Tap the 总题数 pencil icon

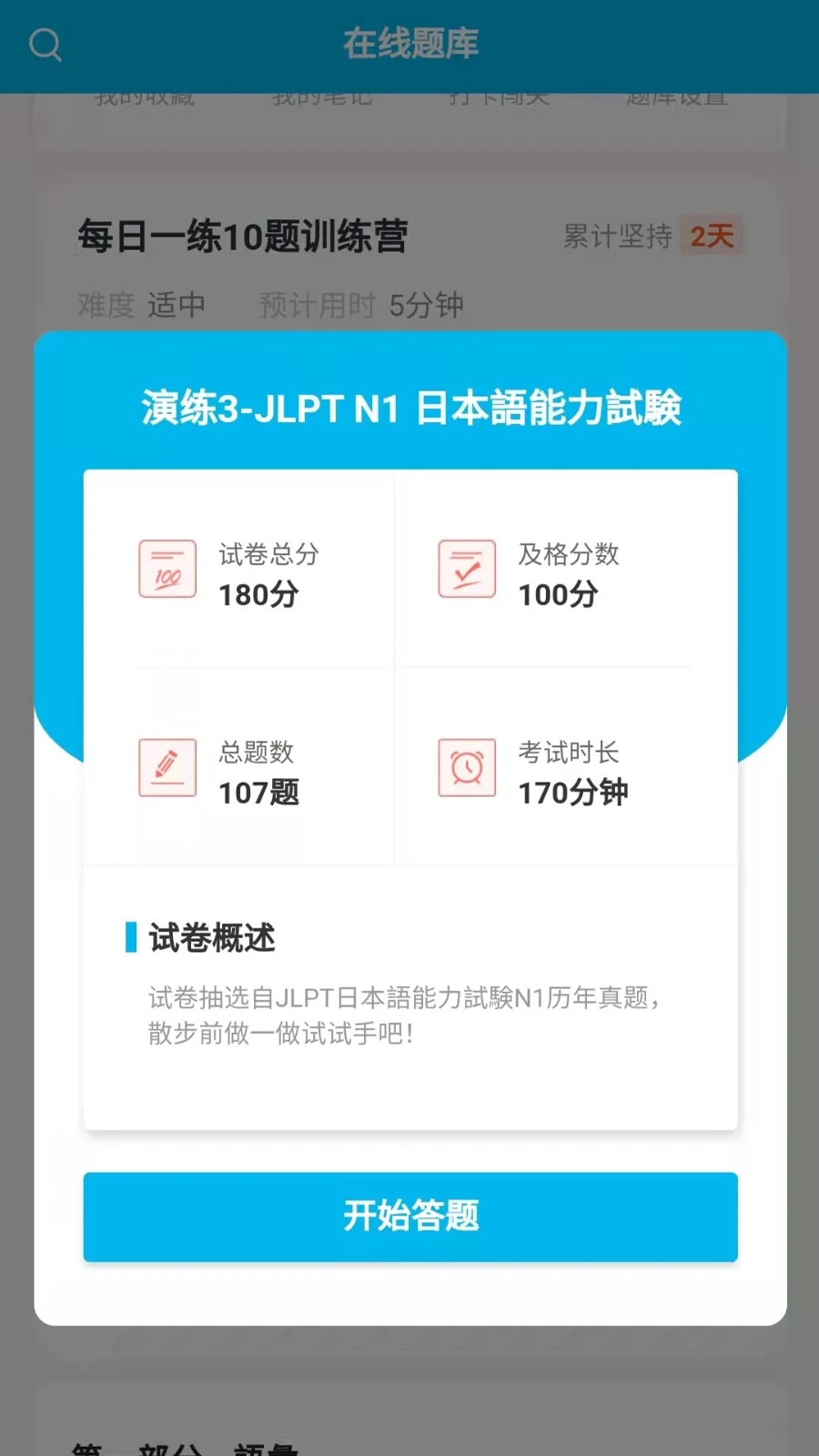pyautogui.click(x=167, y=769)
